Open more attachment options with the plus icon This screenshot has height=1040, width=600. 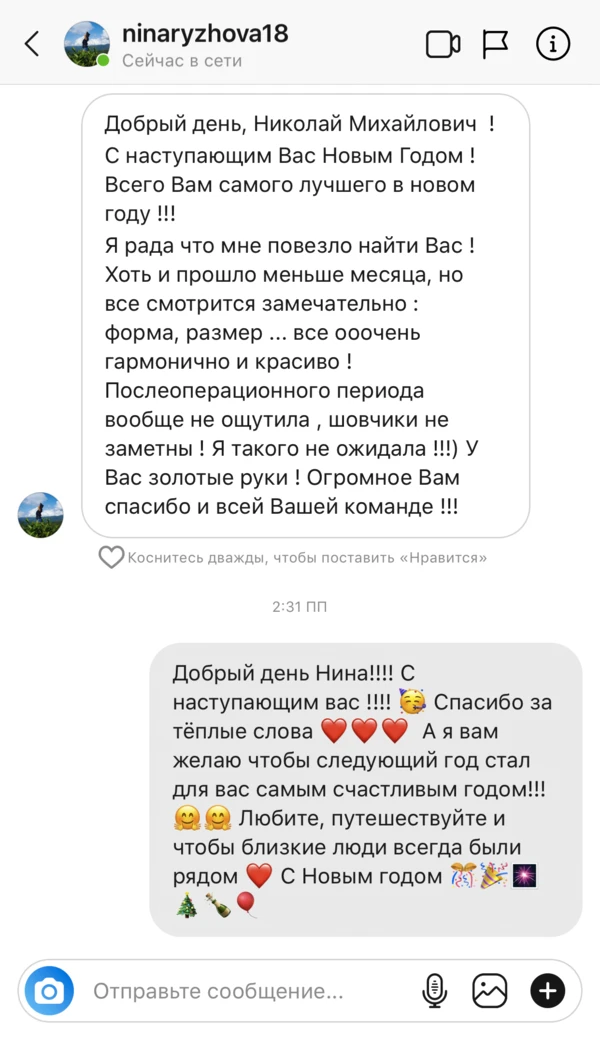pos(547,991)
